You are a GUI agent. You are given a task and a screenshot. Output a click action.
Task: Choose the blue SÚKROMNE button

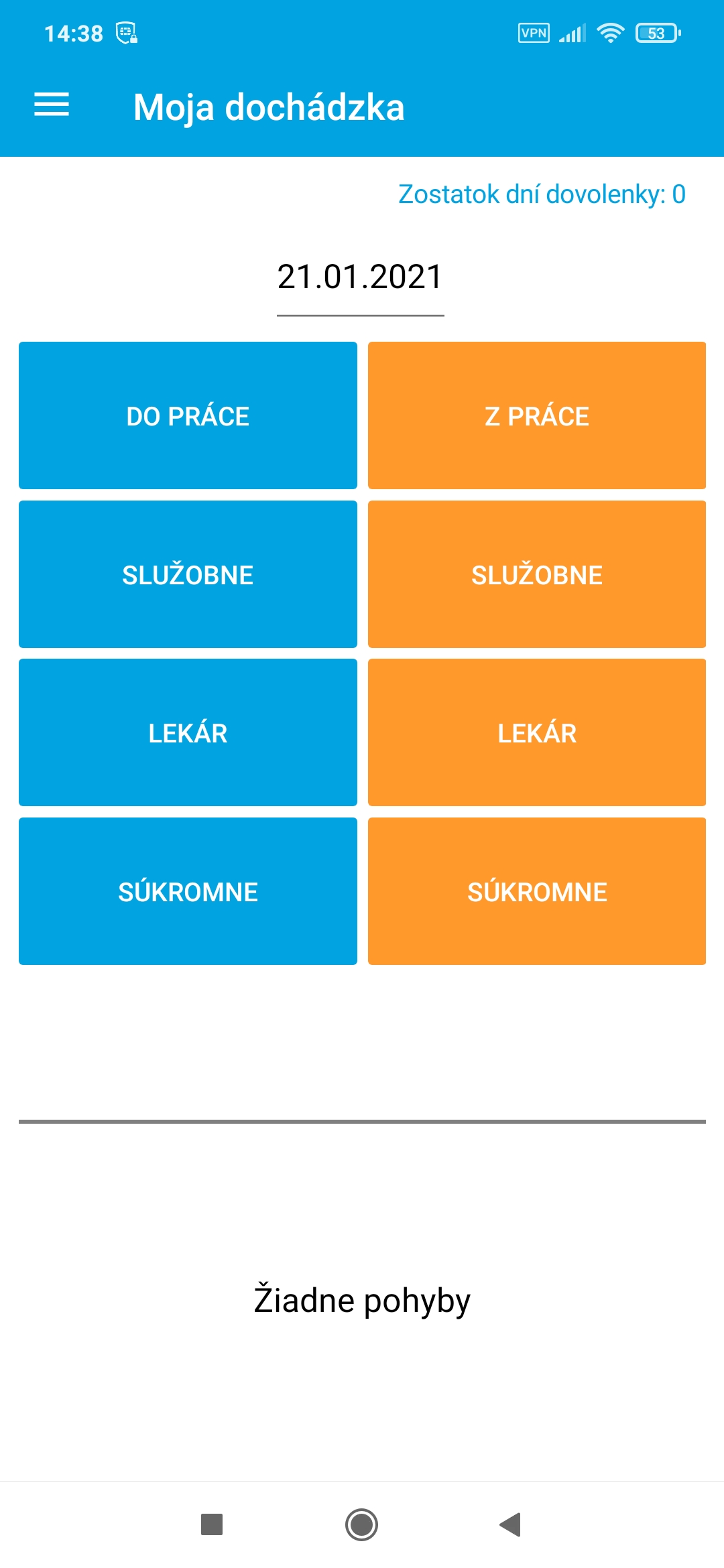(x=188, y=891)
